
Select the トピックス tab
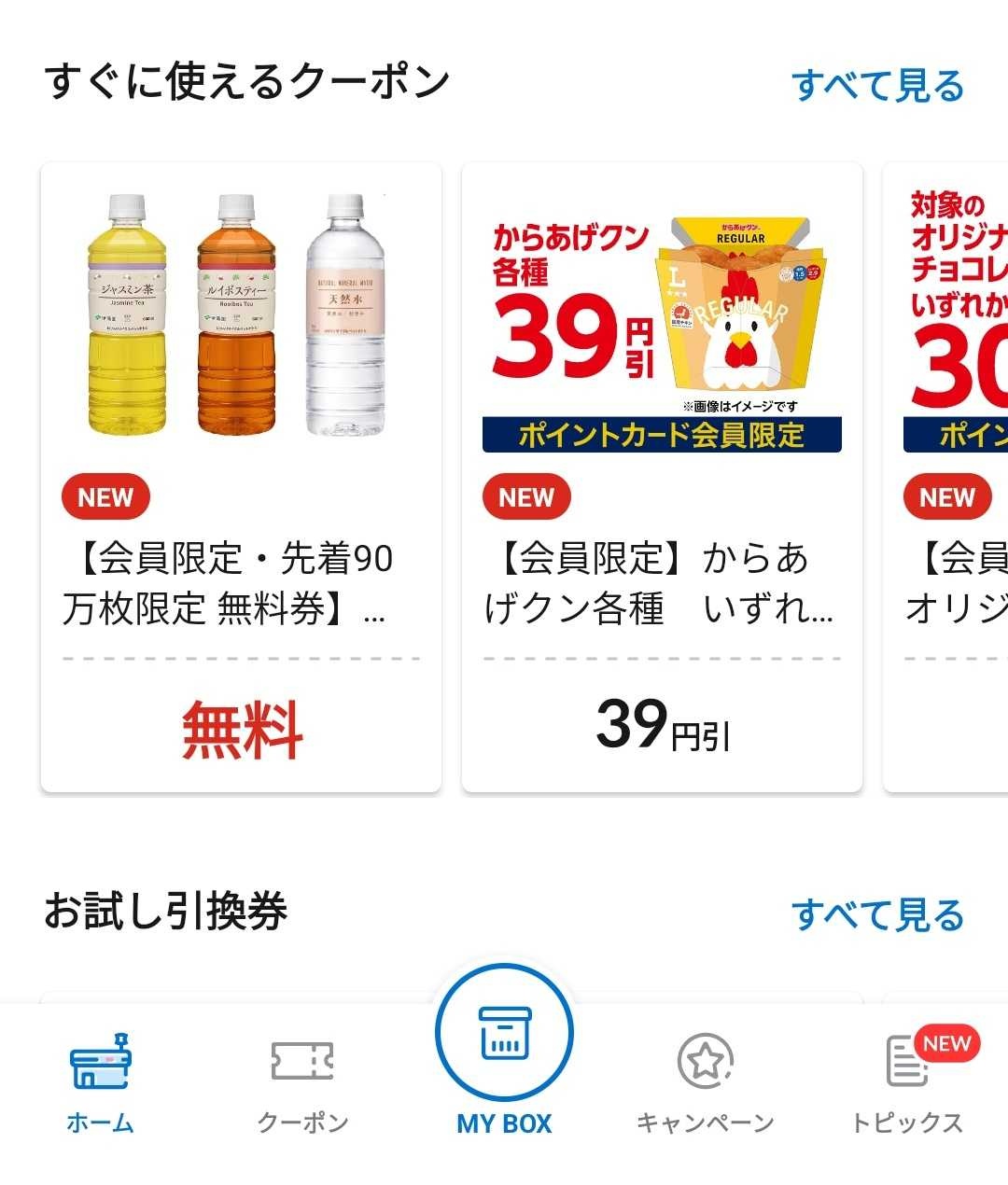pos(907,1084)
